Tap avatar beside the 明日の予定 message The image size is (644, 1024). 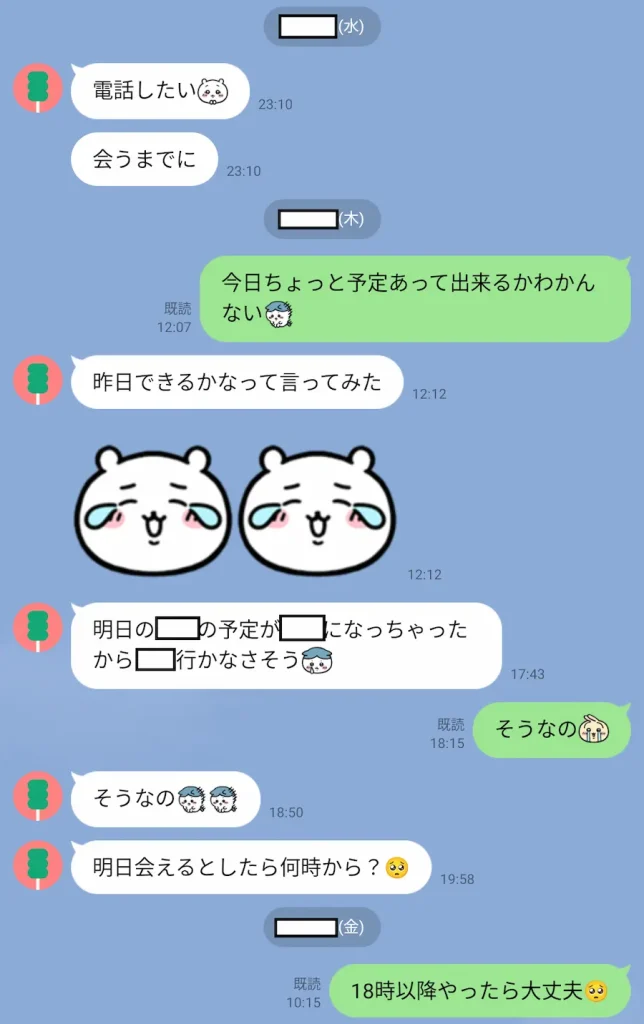tap(37, 627)
